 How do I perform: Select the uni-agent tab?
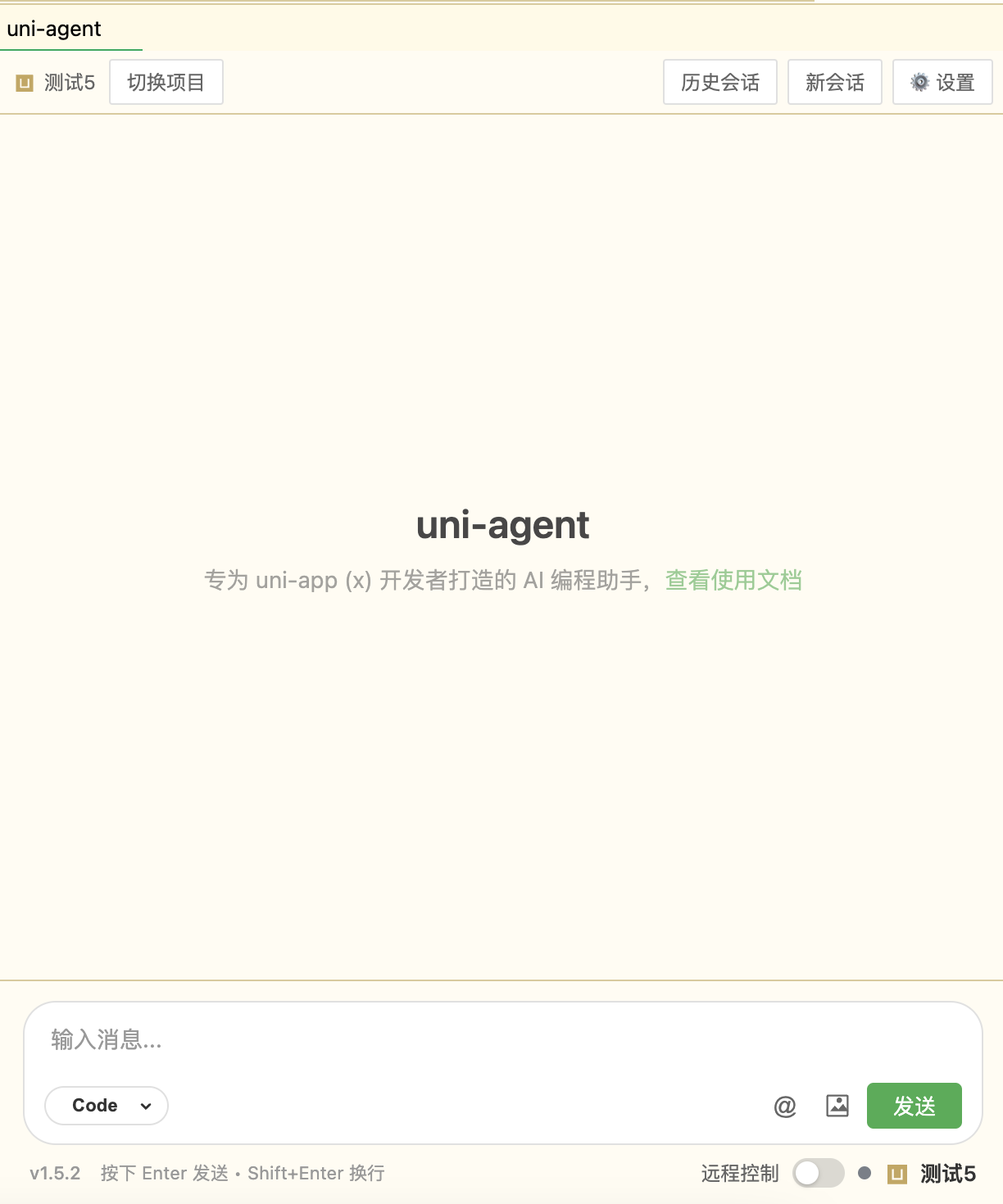click(54, 29)
